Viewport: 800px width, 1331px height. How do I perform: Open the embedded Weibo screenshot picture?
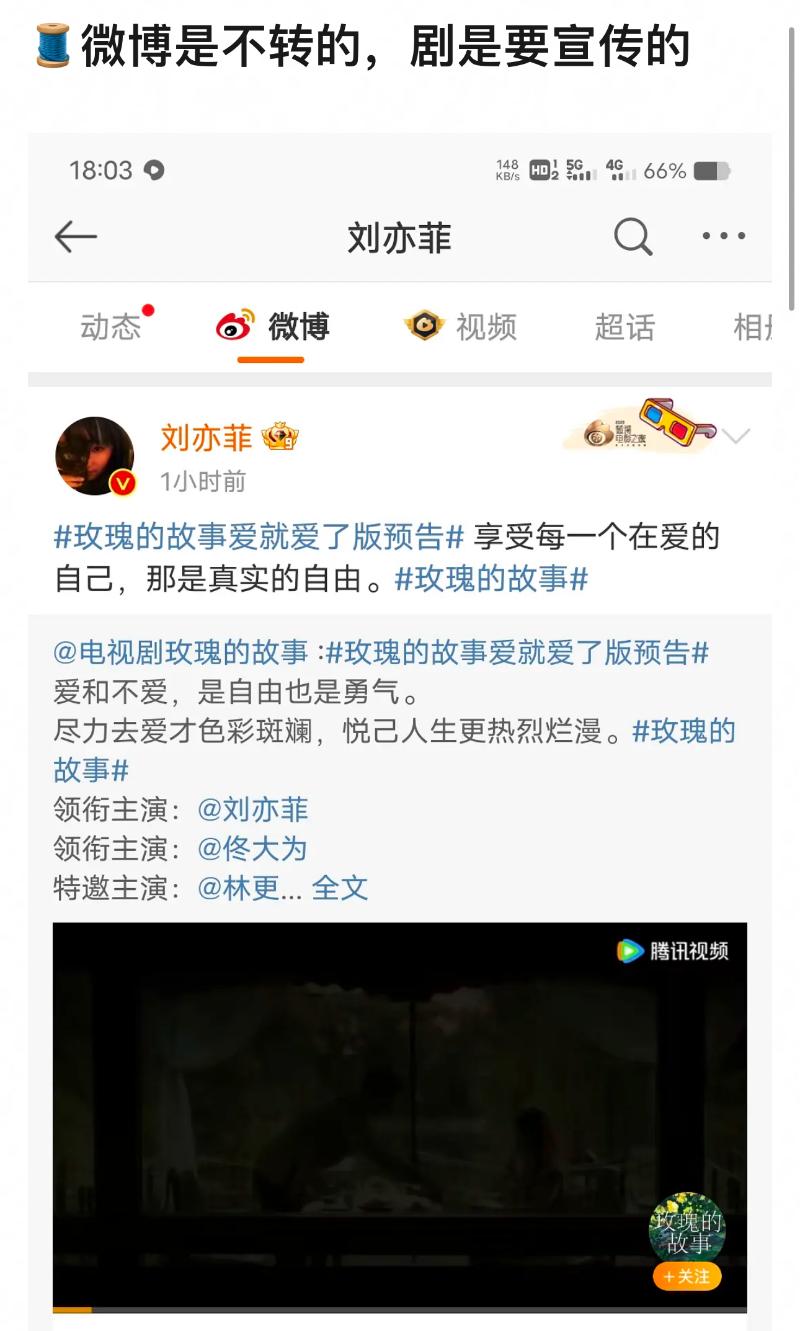tap(400, 730)
